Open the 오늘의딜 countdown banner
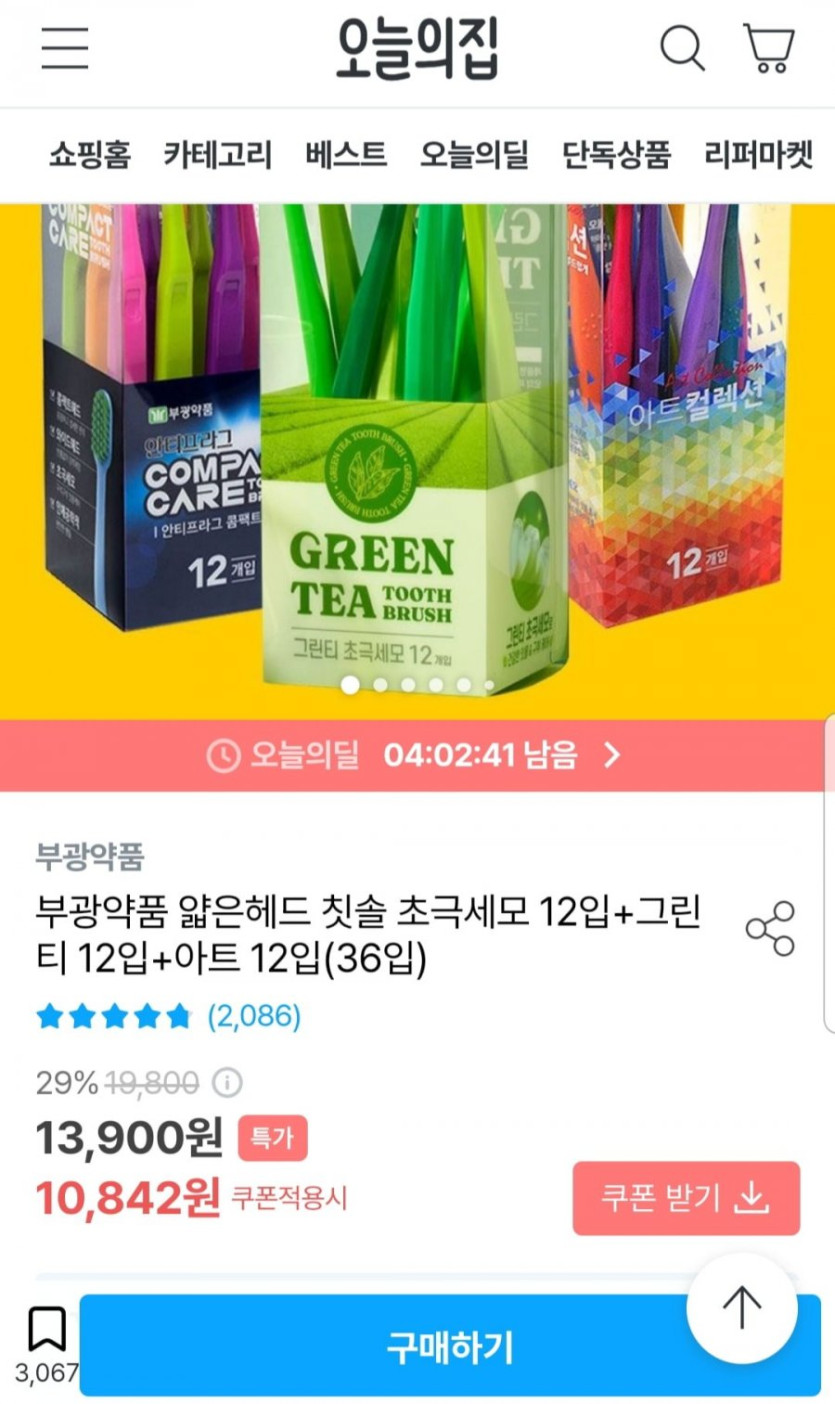Screen dimensions: 835x1404 coord(416,755)
